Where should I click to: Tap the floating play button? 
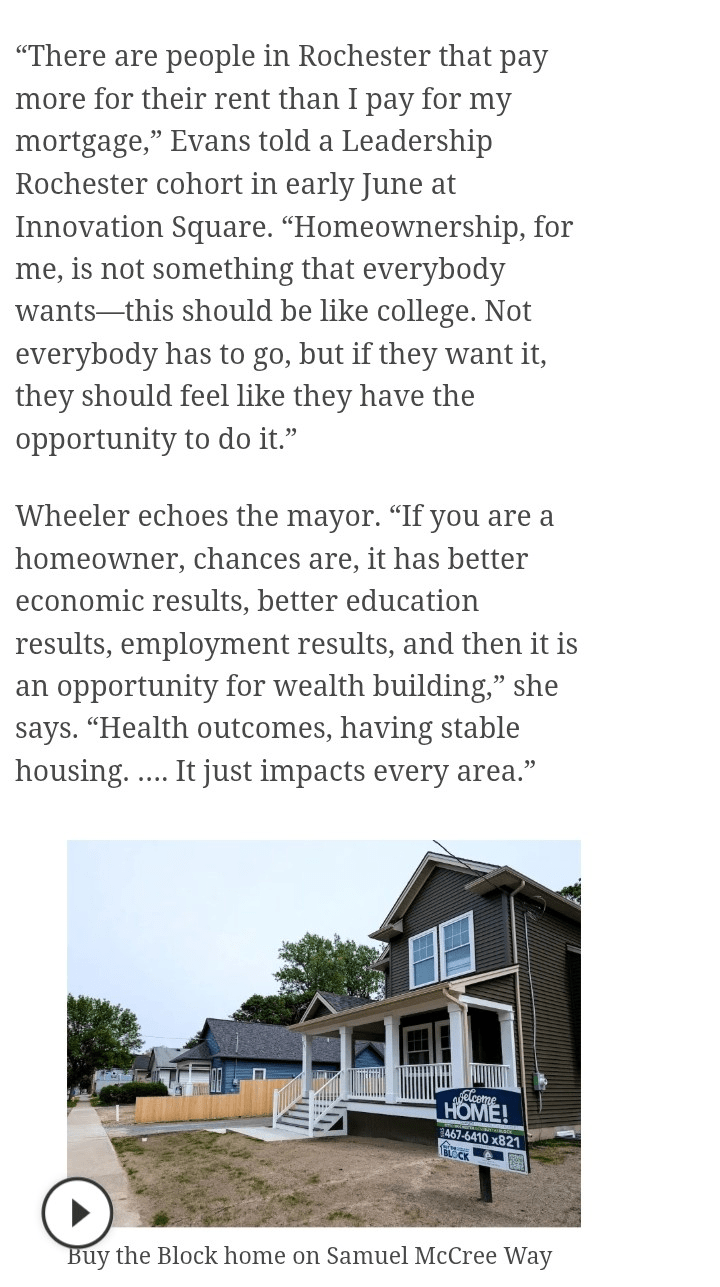77,1213
